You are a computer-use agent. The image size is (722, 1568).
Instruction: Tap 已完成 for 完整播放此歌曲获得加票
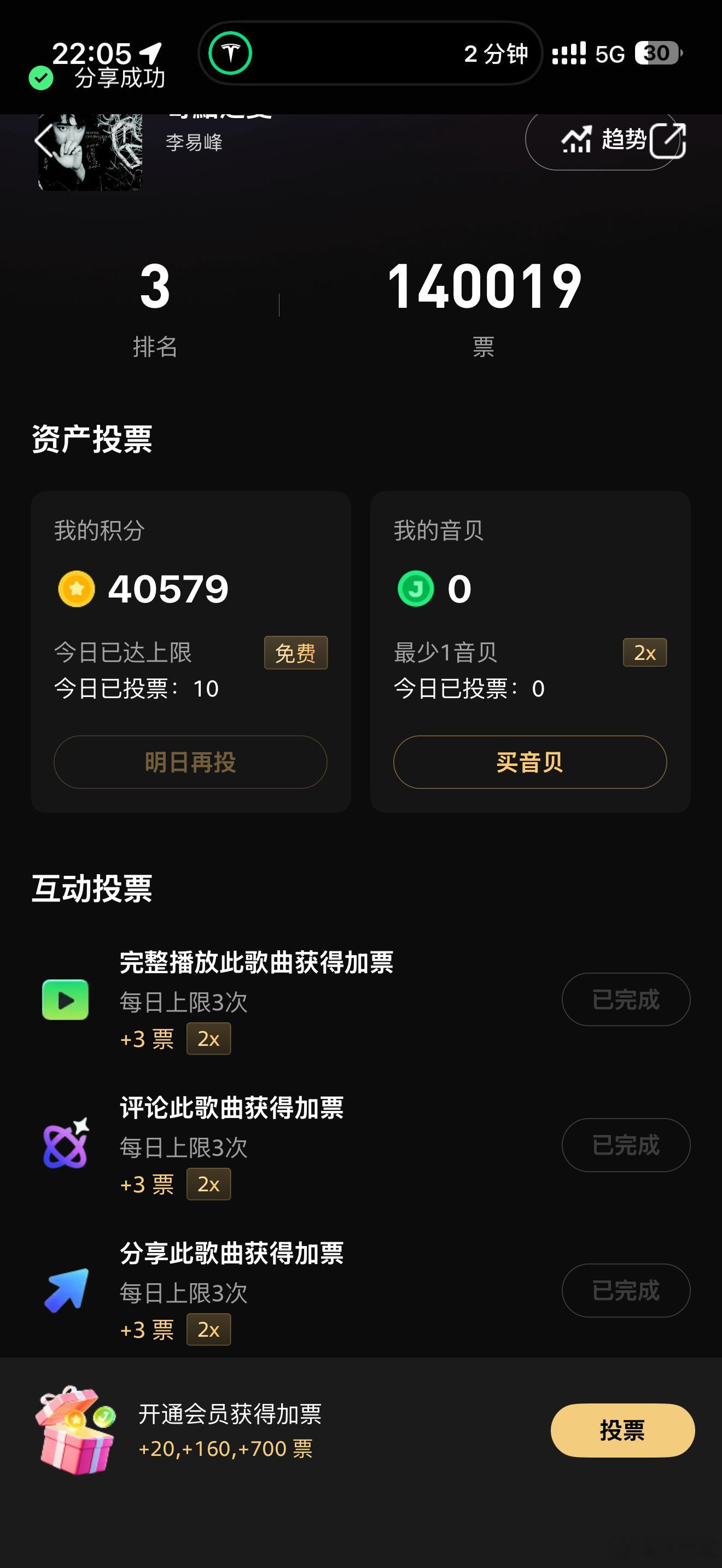click(626, 999)
